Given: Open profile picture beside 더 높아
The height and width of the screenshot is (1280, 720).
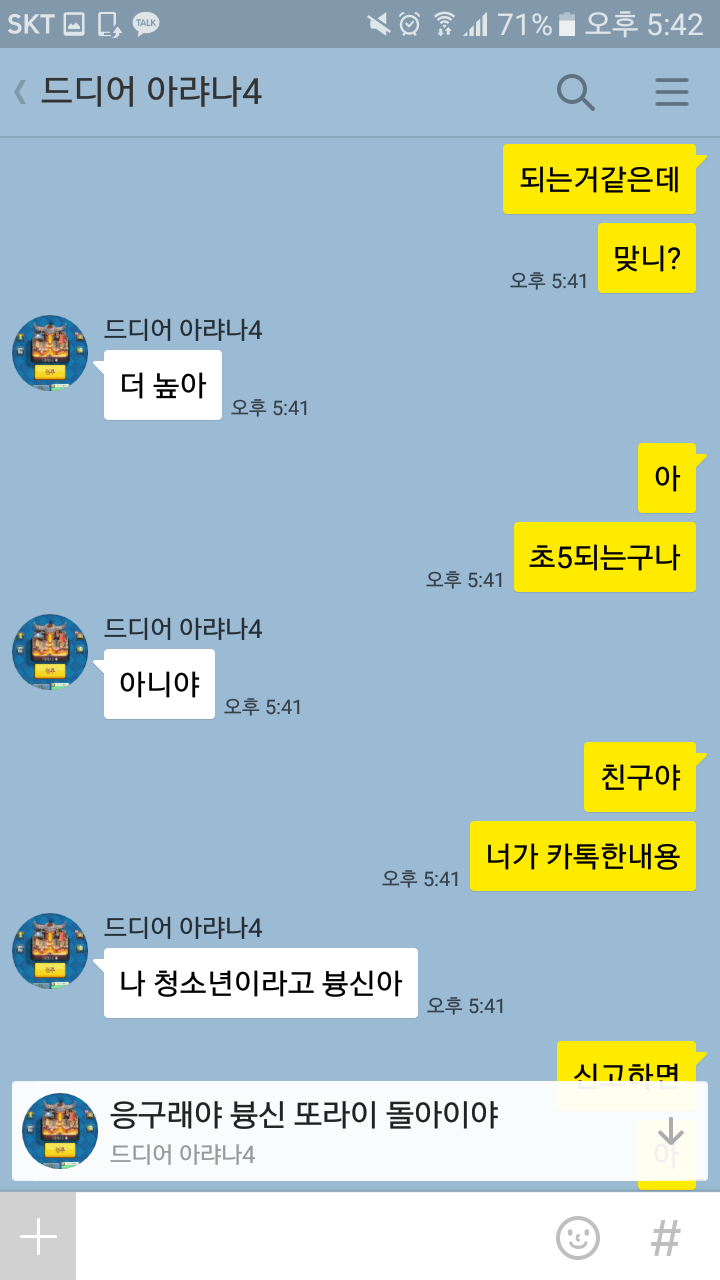Looking at the screenshot, I should pos(50,353).
